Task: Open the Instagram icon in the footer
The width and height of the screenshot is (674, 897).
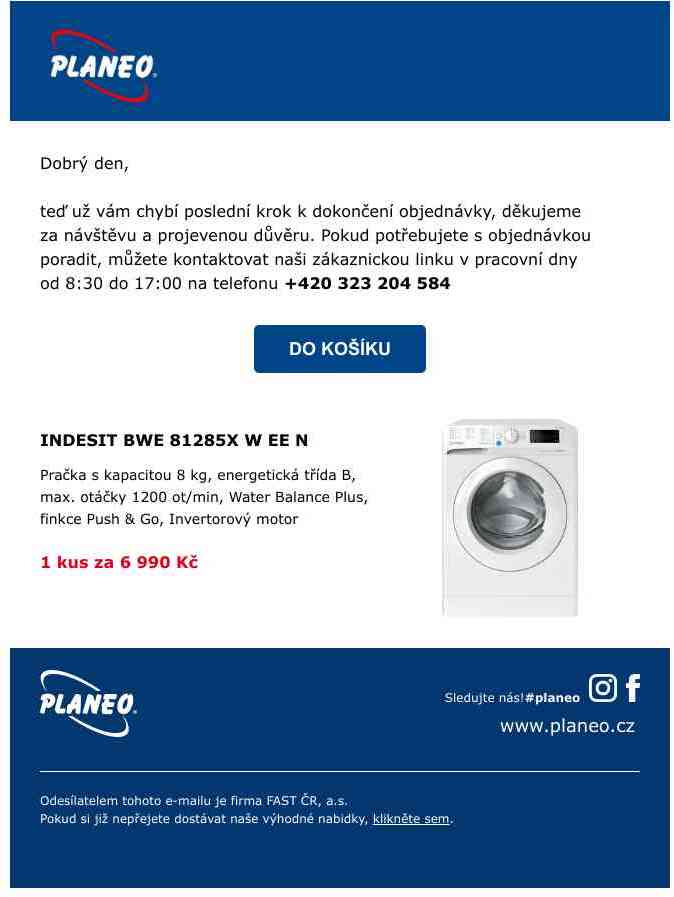Action: [602, 688]
